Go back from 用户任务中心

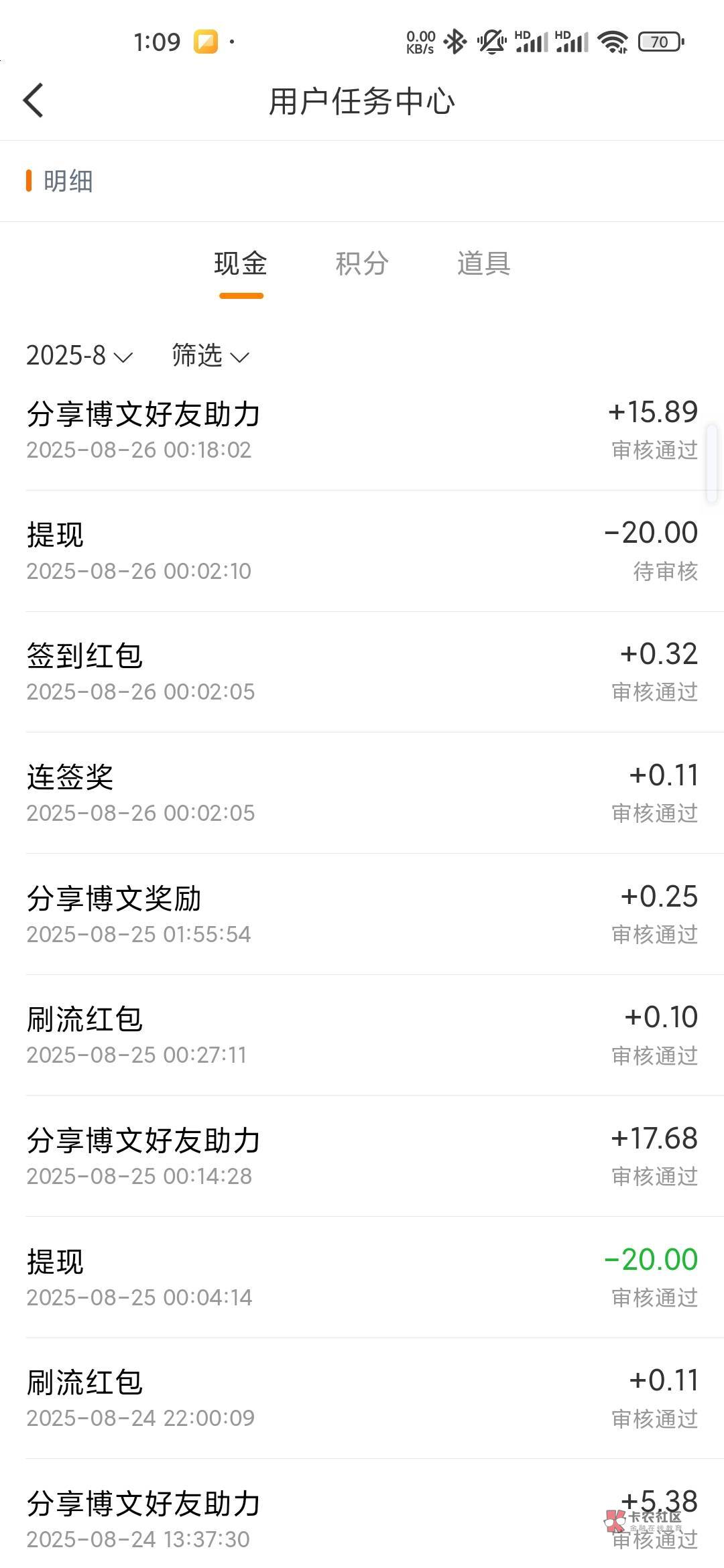pos(34,101)
